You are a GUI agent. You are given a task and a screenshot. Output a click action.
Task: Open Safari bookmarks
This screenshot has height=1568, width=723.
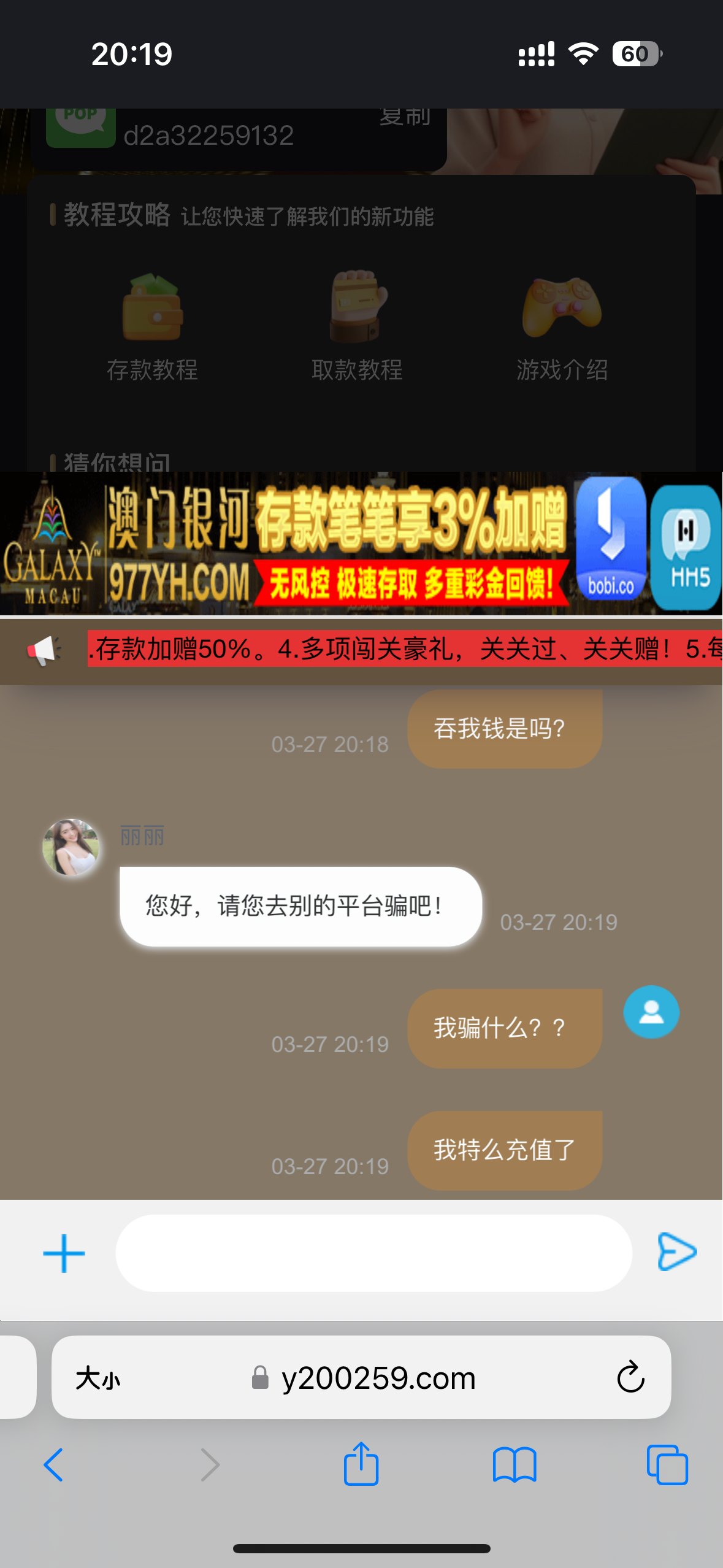coord(515,1465)
